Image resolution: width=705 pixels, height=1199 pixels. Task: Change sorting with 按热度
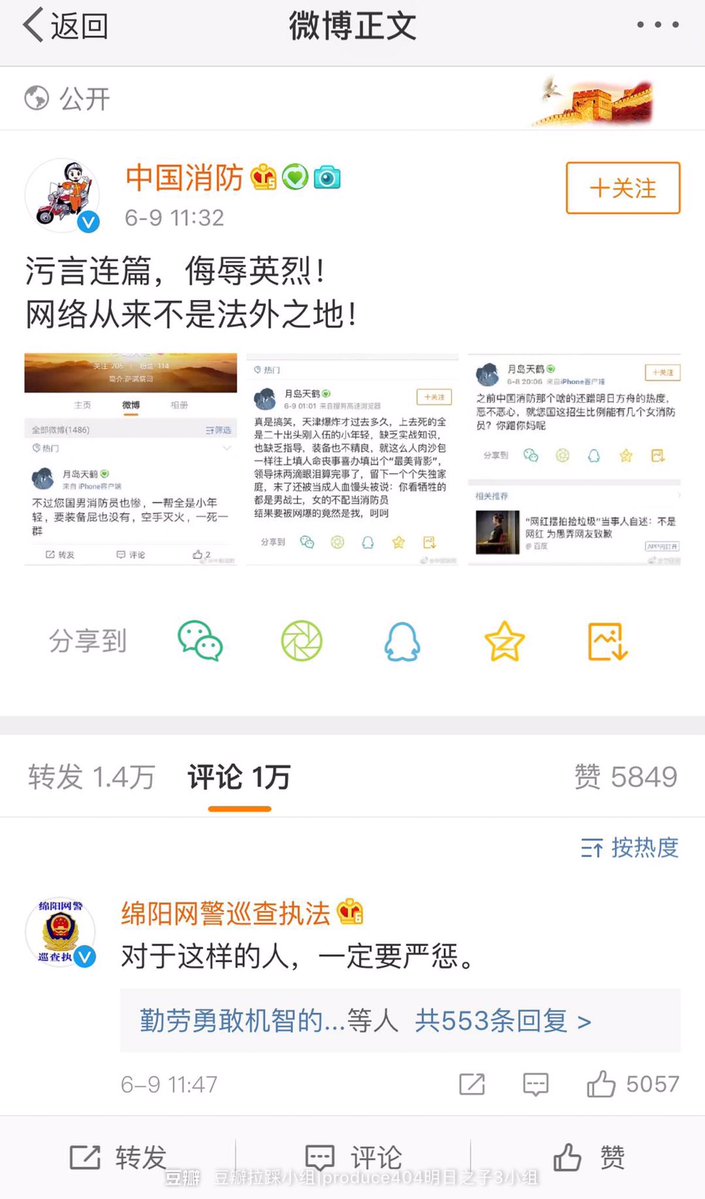point(629,848)
